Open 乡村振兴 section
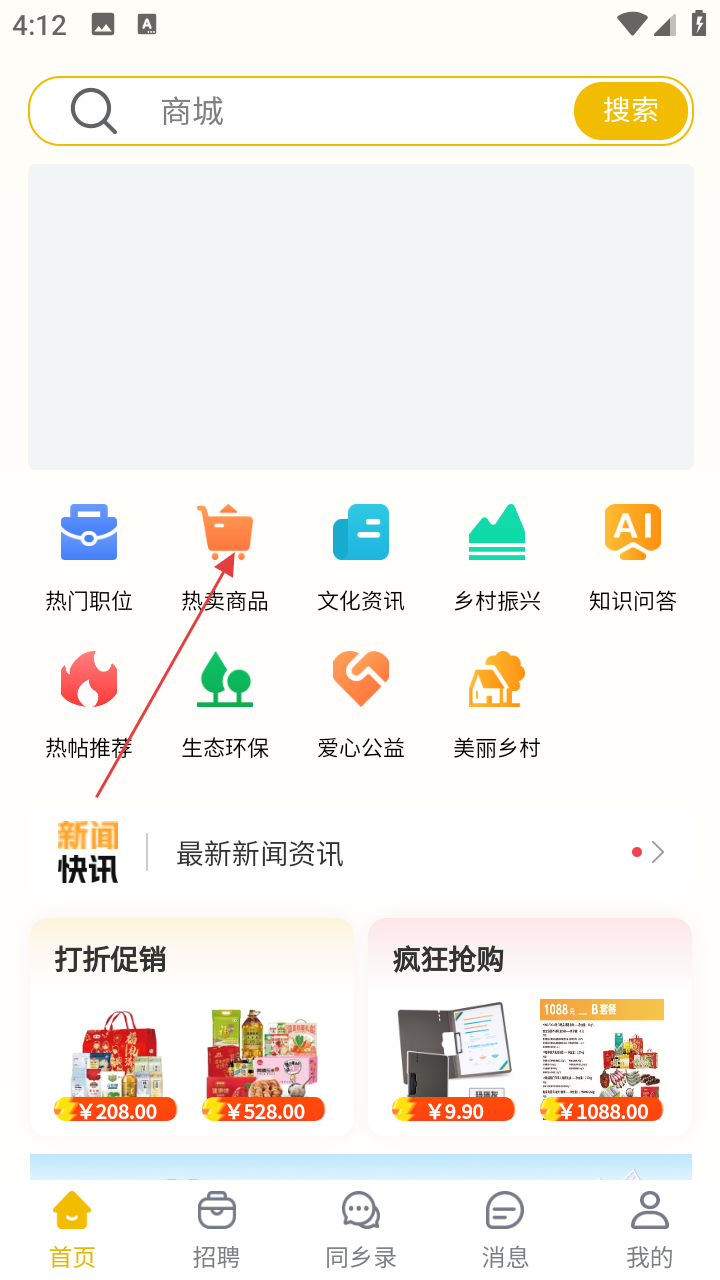This screenshot has height=1280, width=720. [x=497, y=557]
